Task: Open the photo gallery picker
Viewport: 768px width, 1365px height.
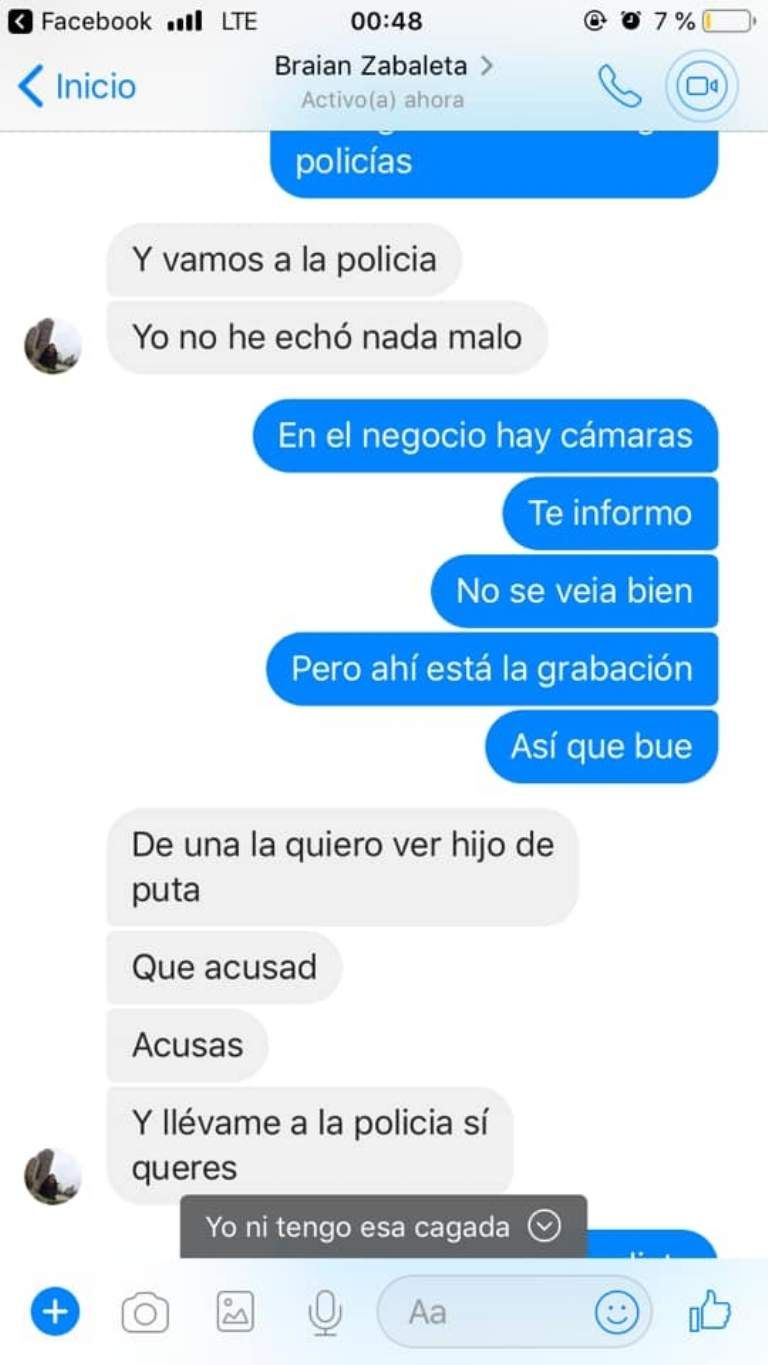Action: (235, 1312)
